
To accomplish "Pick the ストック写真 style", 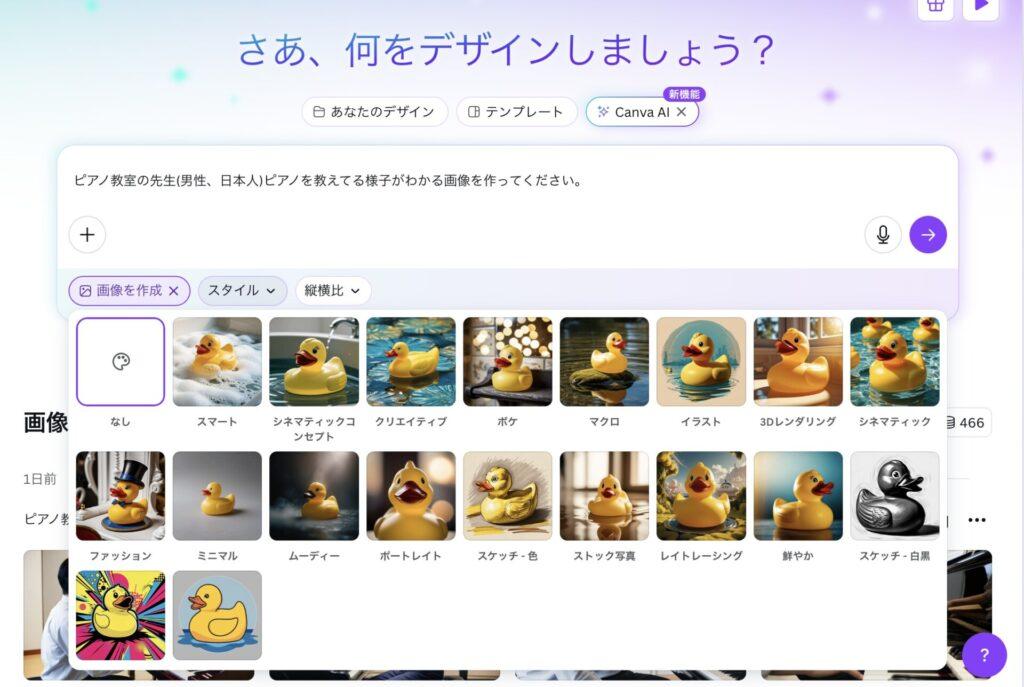I will [604, 496].
